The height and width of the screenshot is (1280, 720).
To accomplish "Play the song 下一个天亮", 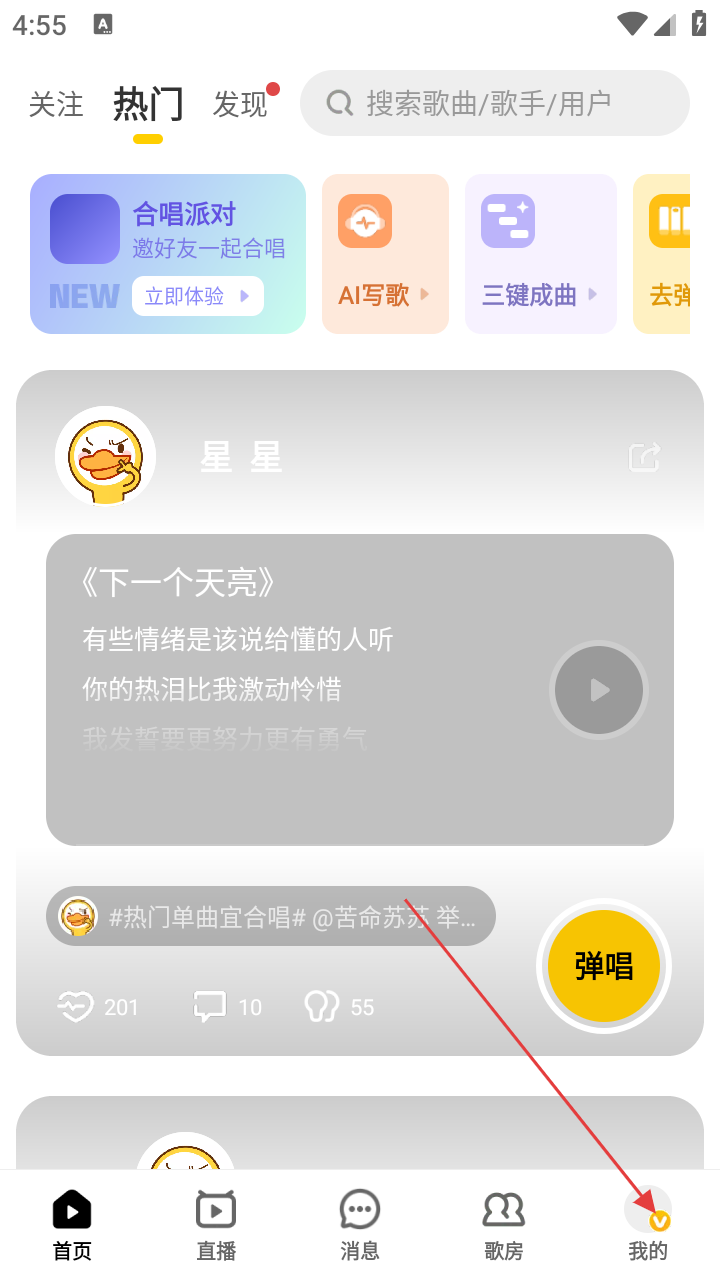I will [599, 690].
